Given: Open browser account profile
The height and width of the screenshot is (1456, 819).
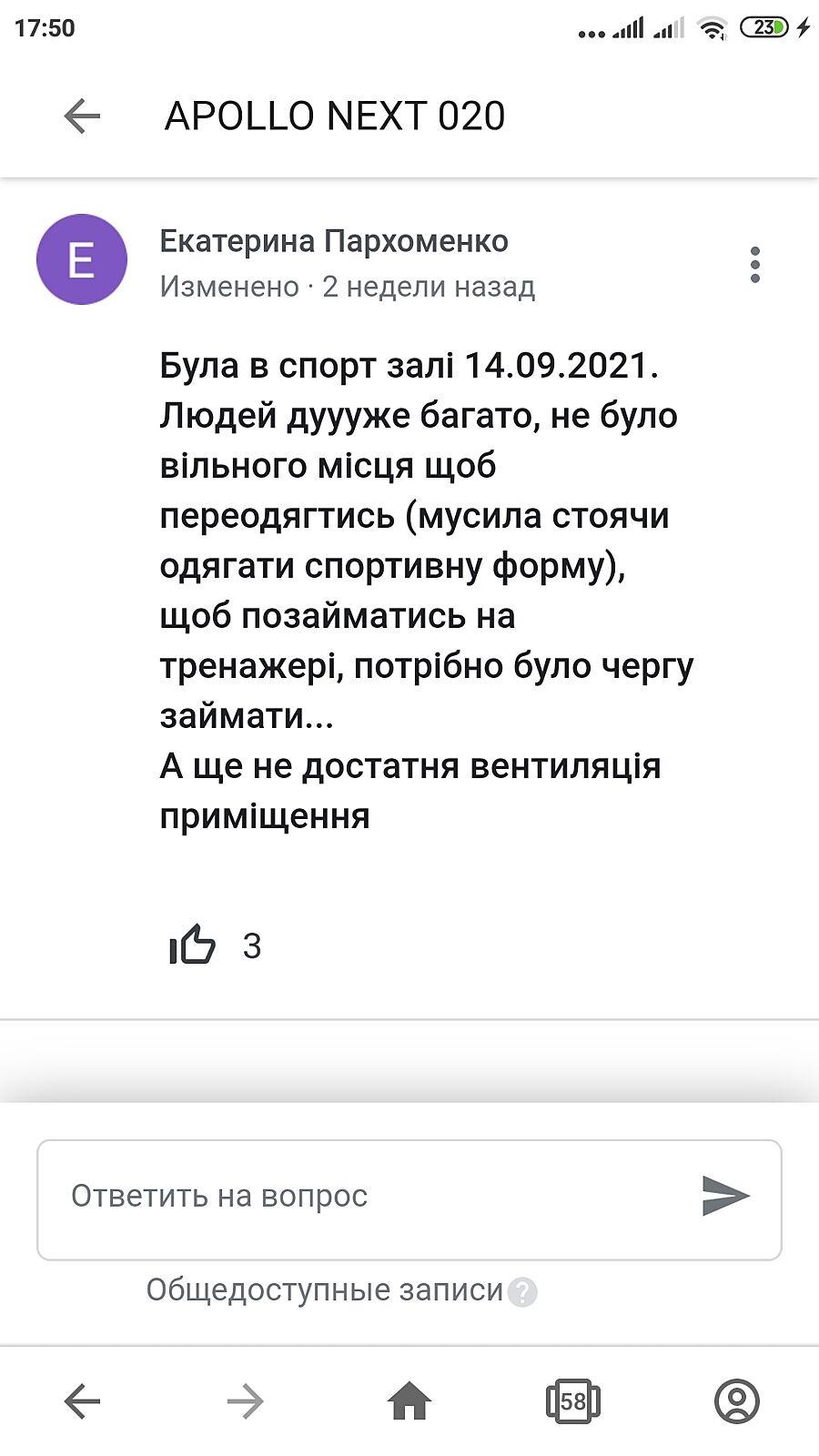Looking at the screenshot, I should 736,1401.
